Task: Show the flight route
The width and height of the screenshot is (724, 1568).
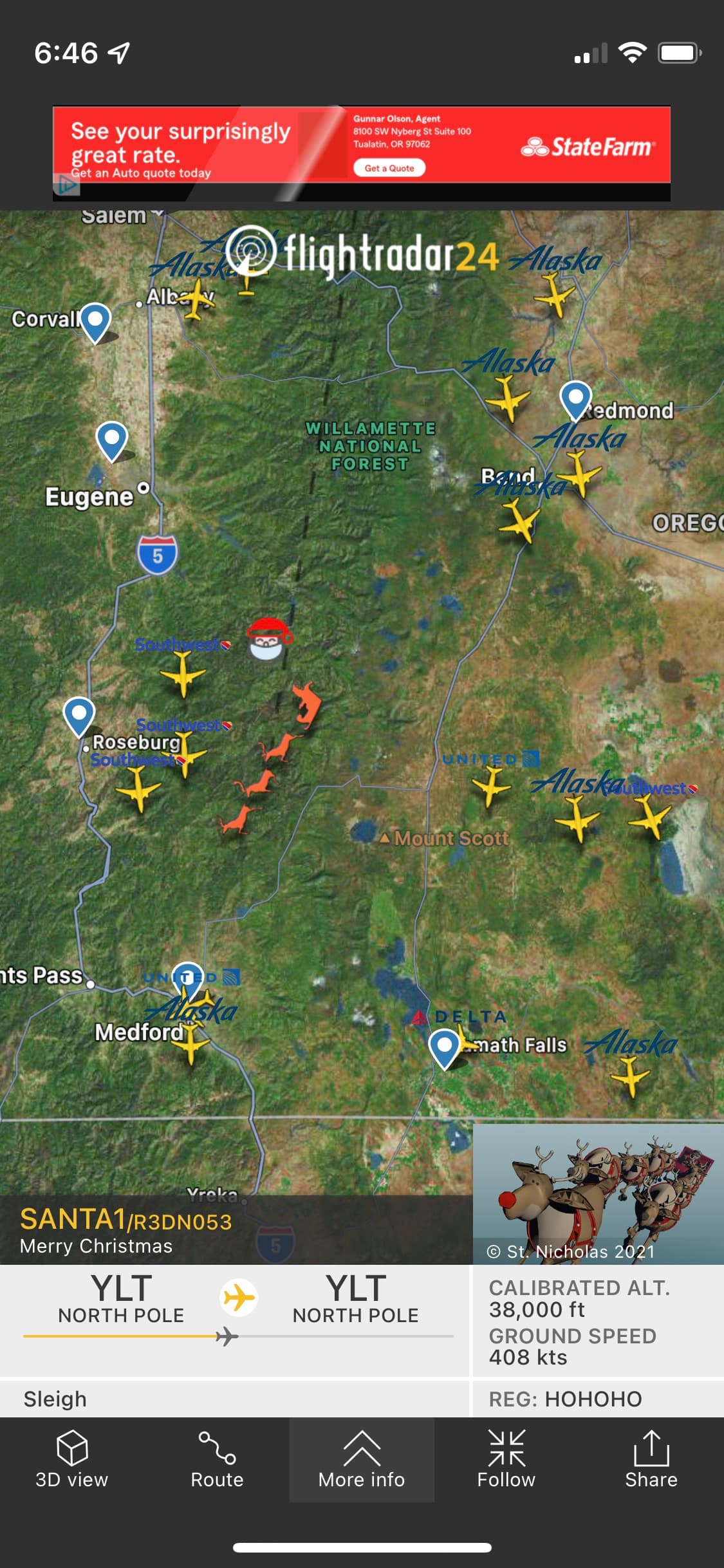Action: point(217,1459)
